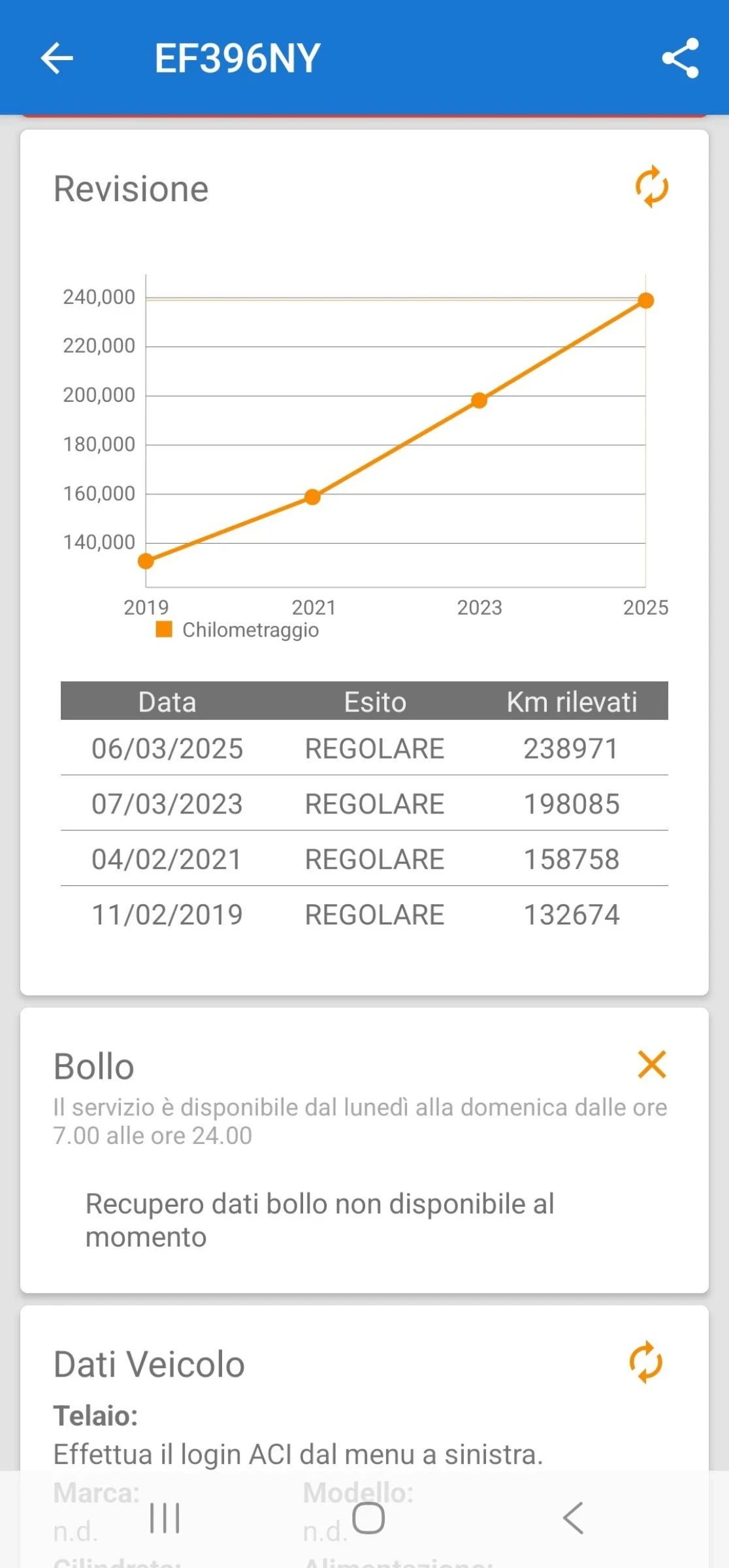
Task: Tap the orange X on the Bollo card
Action: pyautogui.click(x=651, y=1064)
